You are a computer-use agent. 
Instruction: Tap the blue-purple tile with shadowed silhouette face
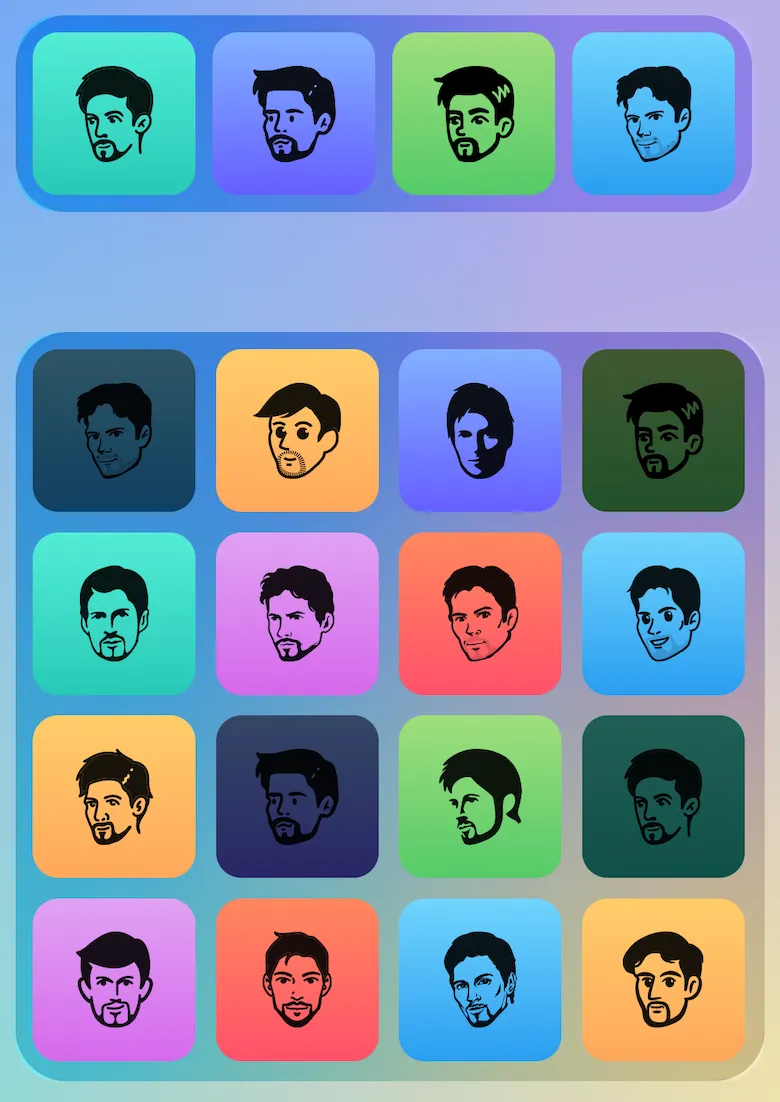click(480, 430)
